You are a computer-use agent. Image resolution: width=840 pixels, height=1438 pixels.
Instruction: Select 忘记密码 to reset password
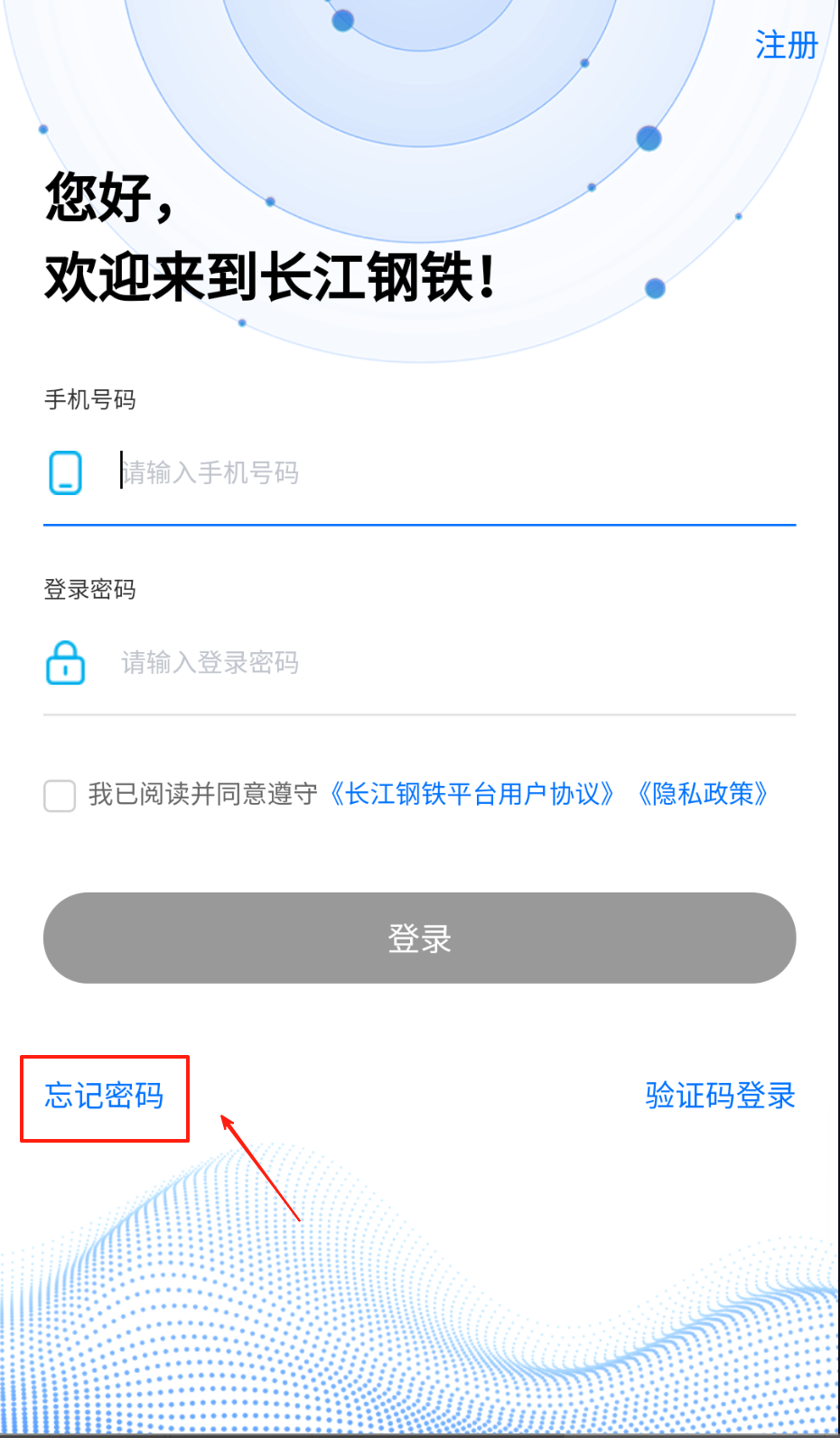coord(104,1096)
